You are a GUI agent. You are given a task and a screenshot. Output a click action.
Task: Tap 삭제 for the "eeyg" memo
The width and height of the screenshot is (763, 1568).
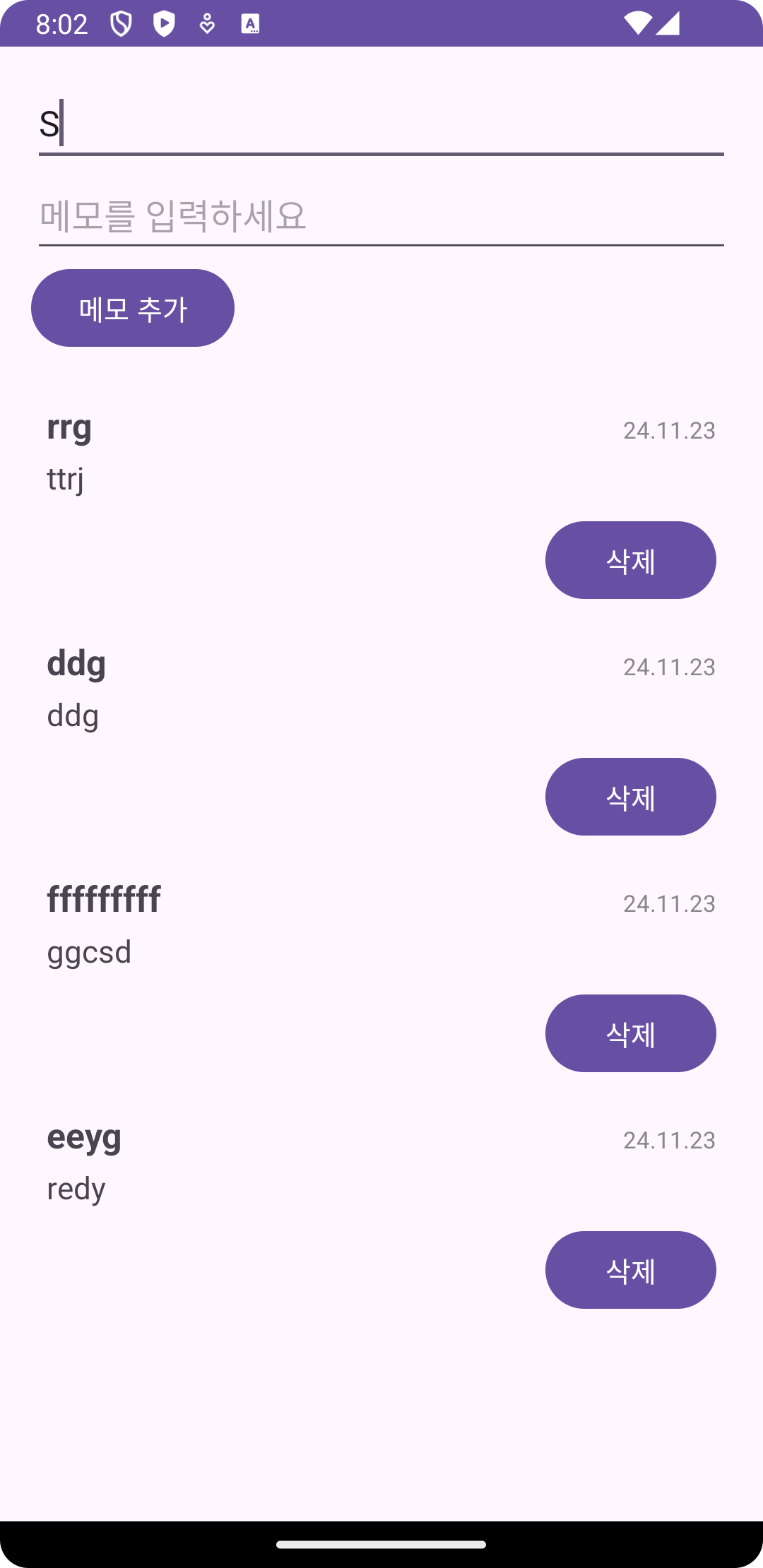(x=630, y=1270)
